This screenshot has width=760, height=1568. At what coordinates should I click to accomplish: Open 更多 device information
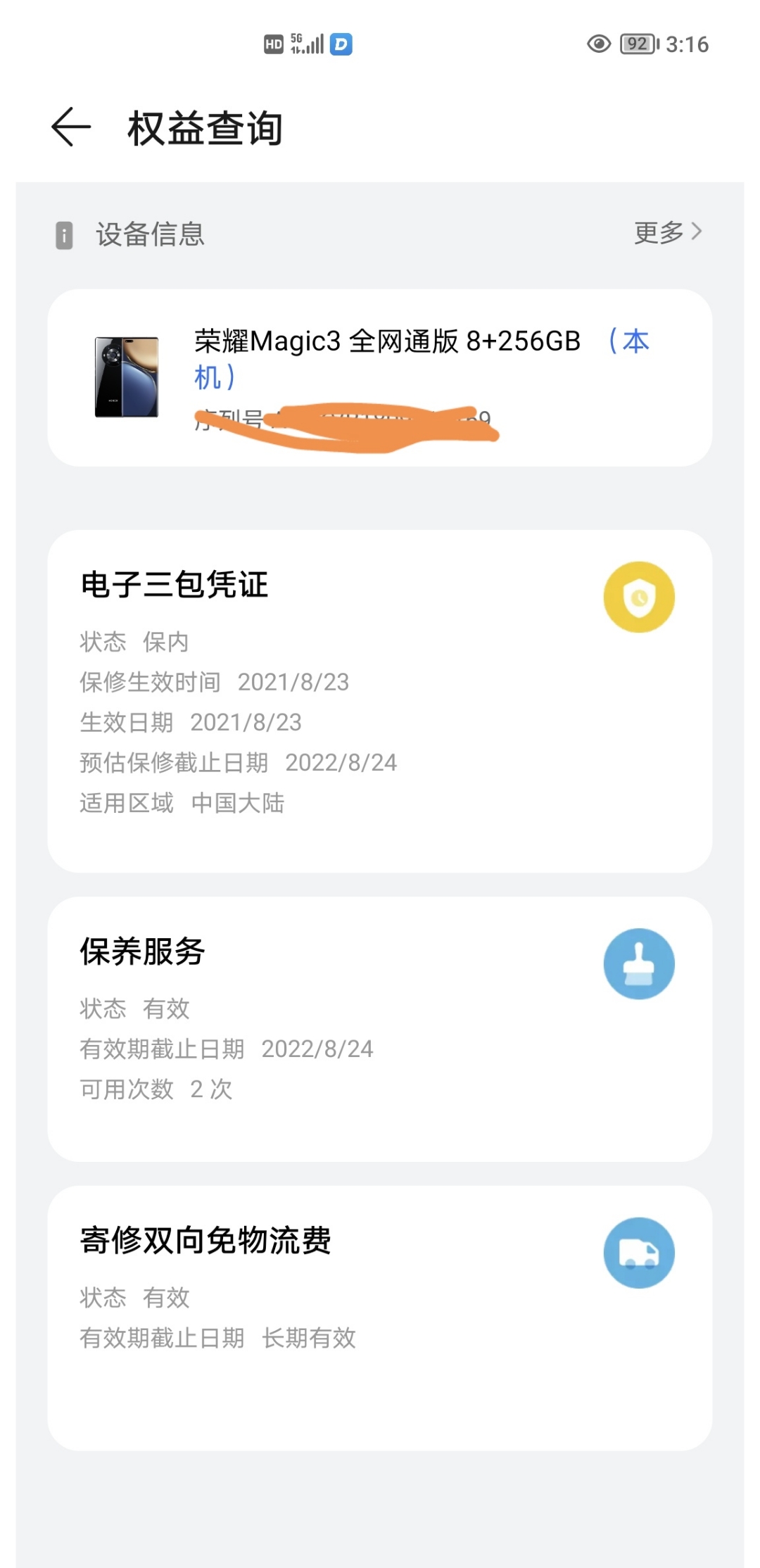pos(668,232)
